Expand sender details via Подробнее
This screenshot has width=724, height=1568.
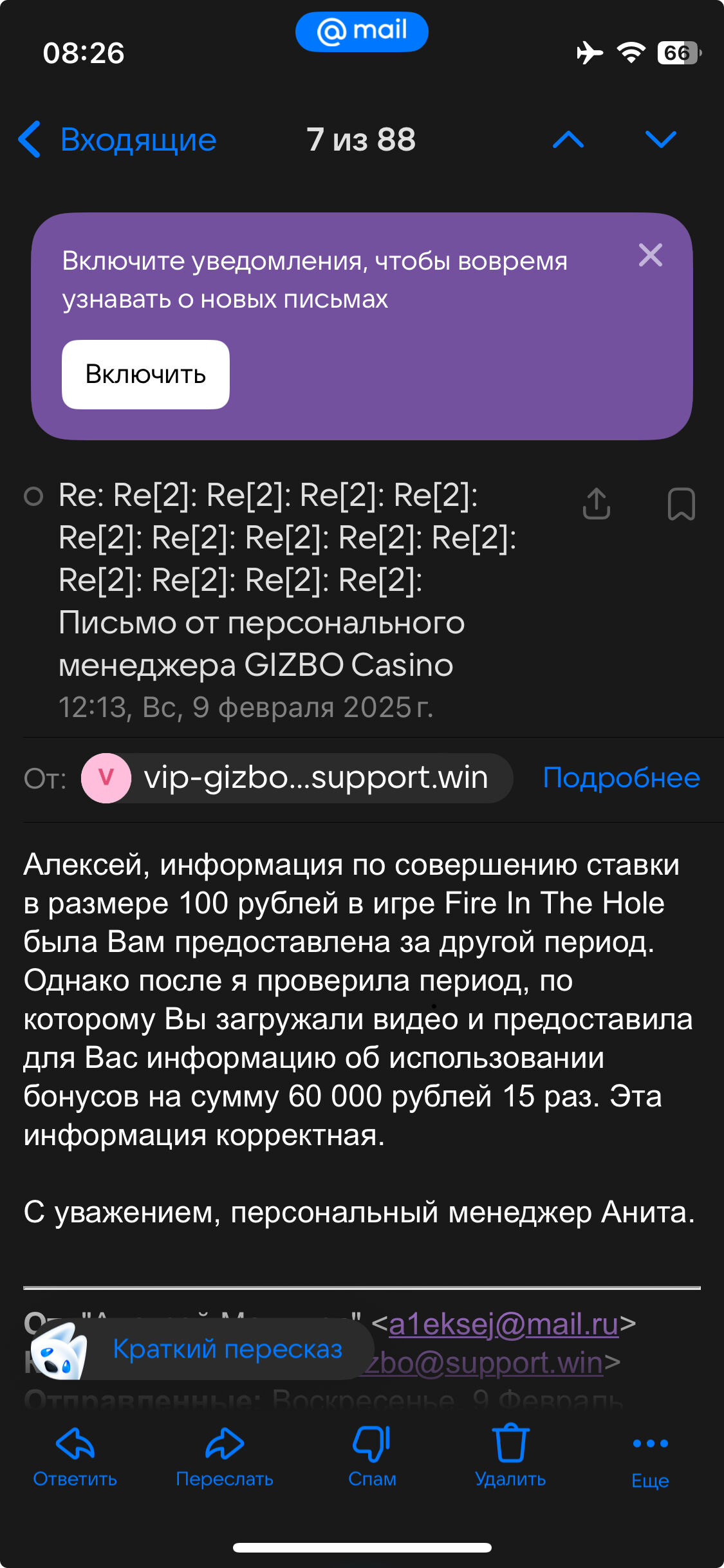coord(620,778)
